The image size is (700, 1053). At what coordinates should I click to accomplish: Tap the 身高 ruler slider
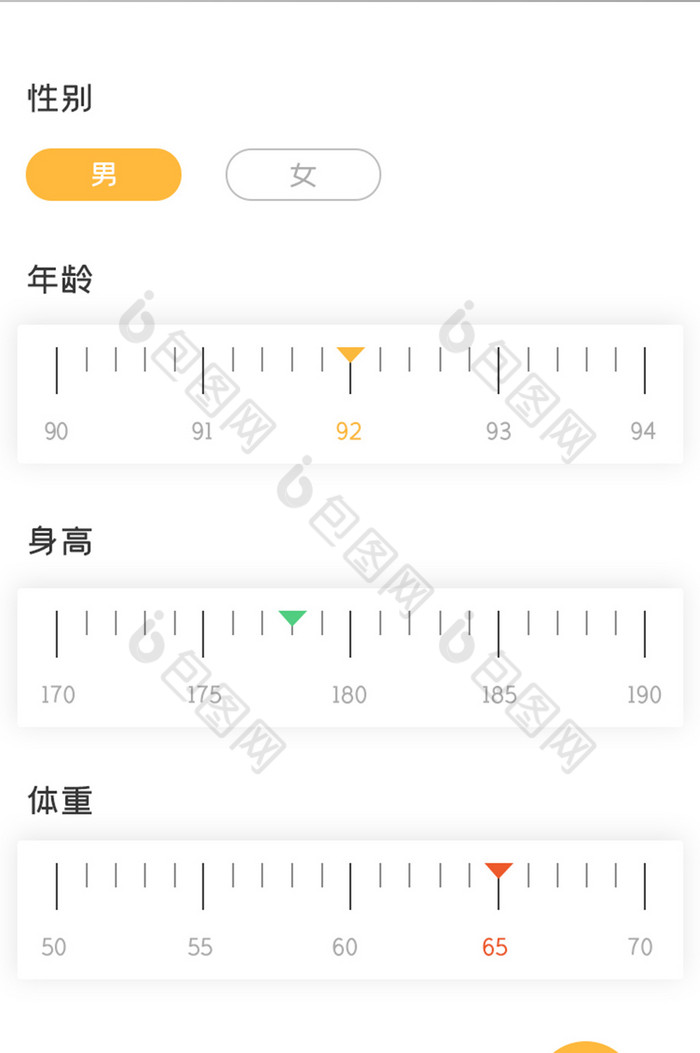pos(350,656)
